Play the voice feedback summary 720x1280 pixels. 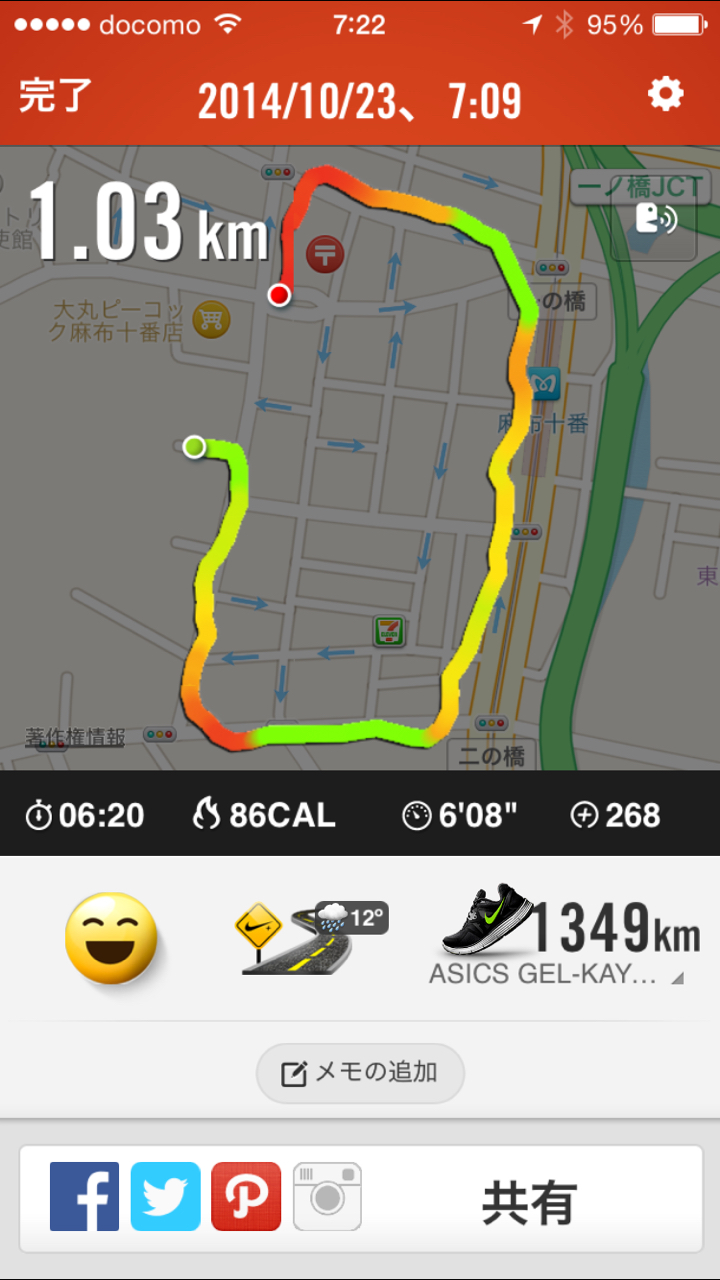click(655, 220)
